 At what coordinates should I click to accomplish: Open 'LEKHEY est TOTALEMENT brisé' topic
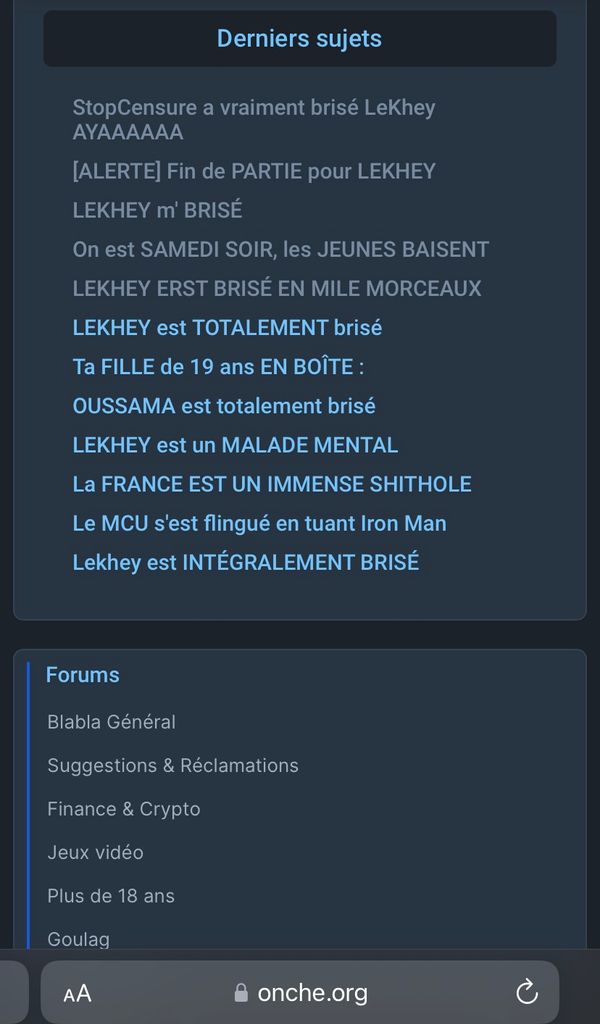pos(227,327)
